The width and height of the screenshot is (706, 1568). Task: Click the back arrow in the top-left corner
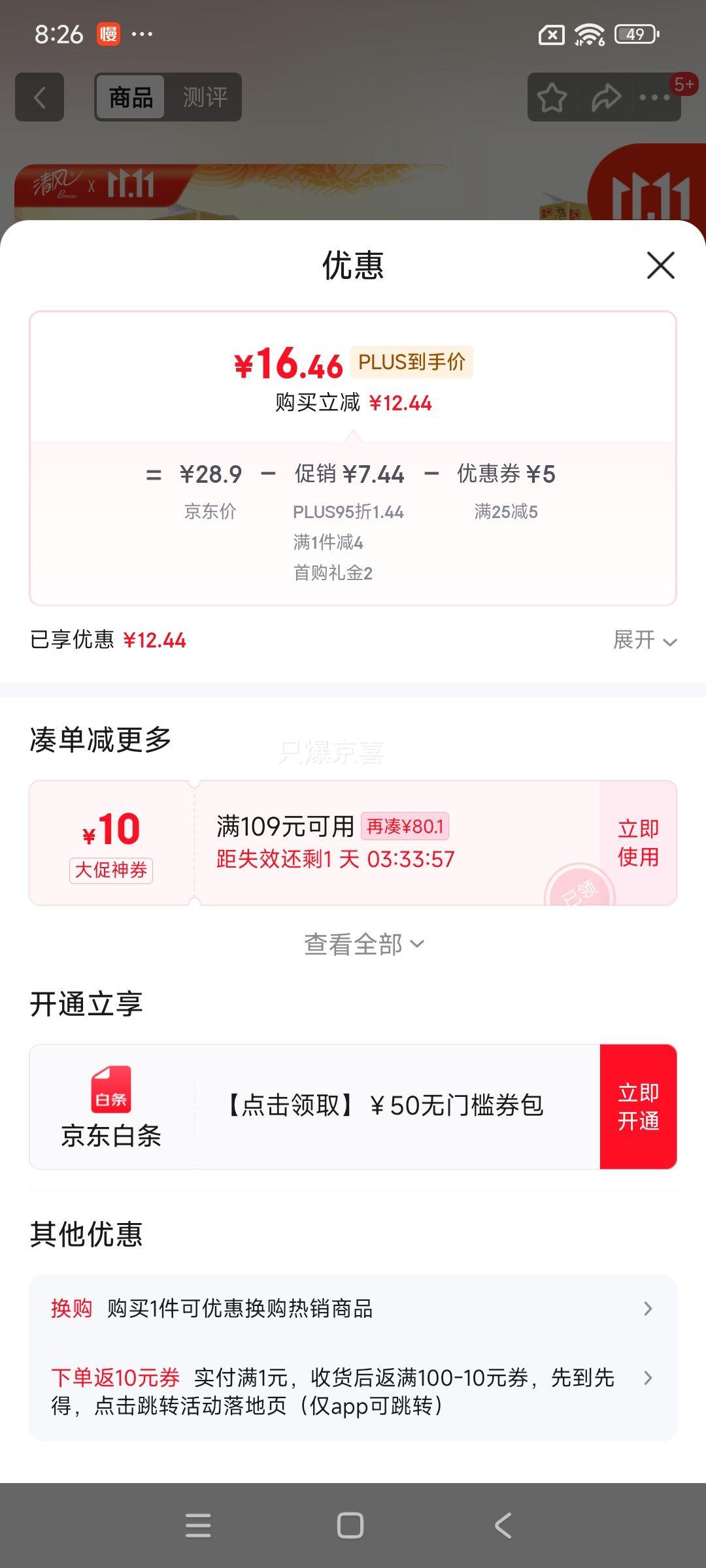click(x=39, y=97)
